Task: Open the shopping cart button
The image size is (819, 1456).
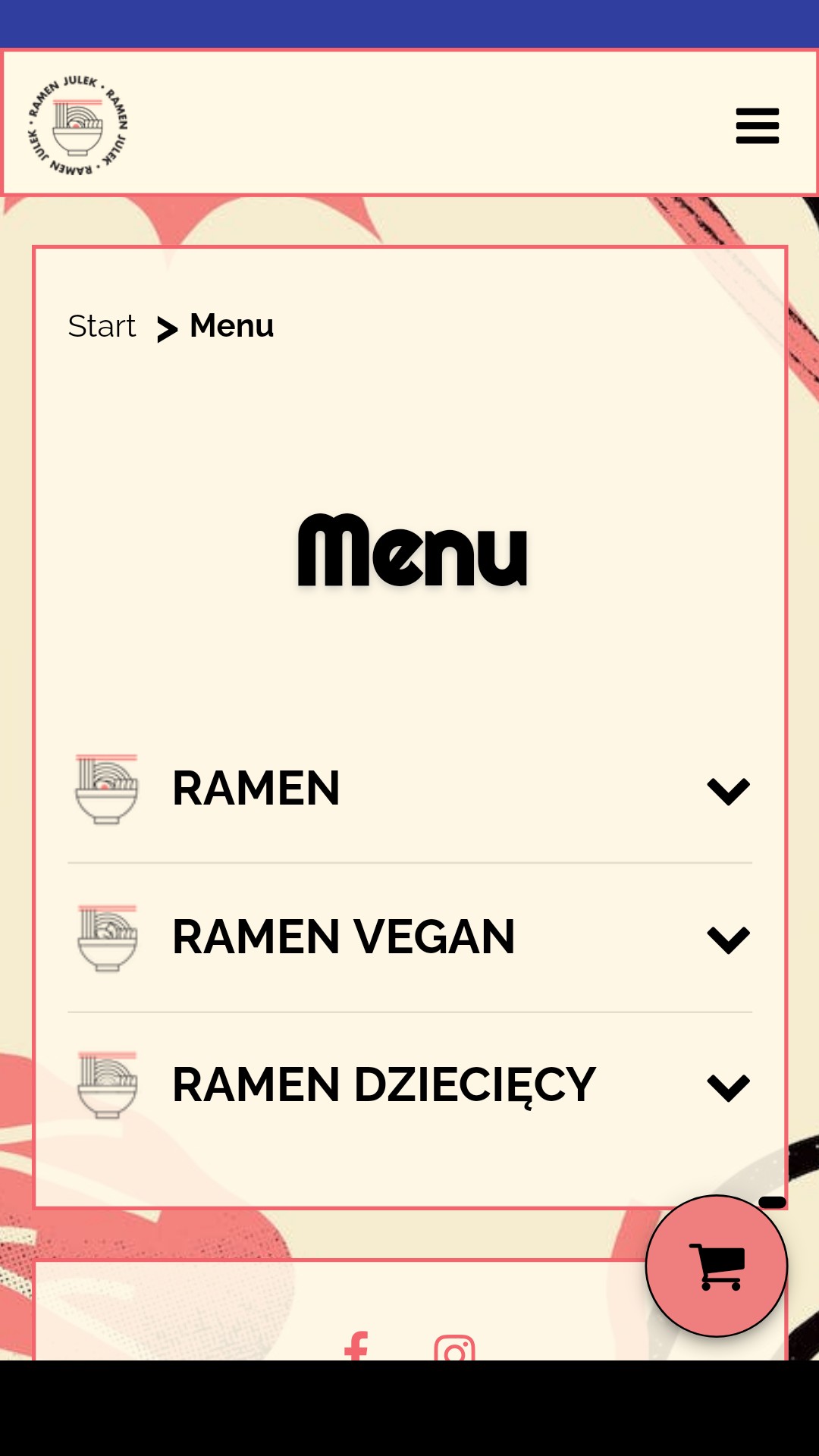Action: pos(717,1266)
